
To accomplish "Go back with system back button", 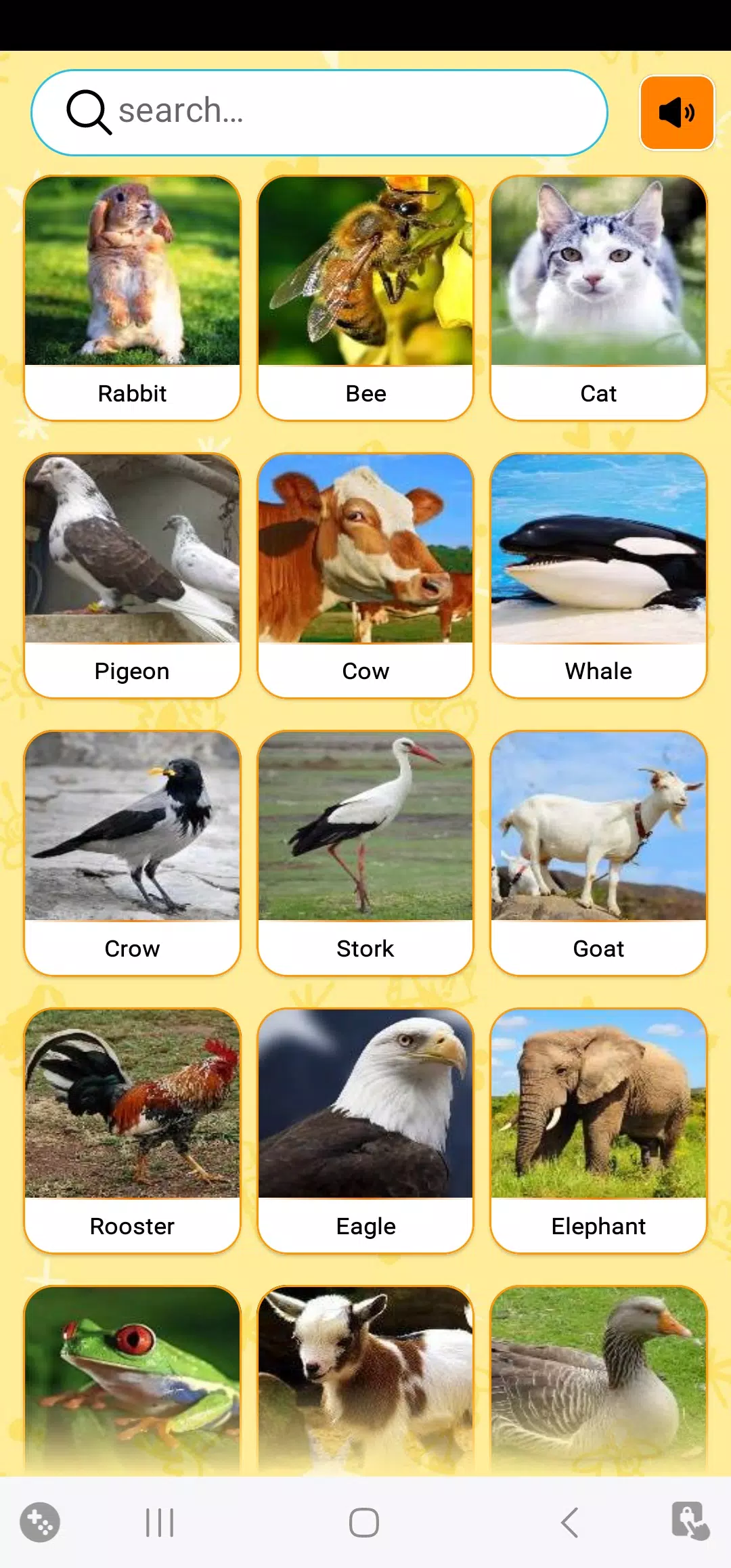I will tap(569, 1523).
